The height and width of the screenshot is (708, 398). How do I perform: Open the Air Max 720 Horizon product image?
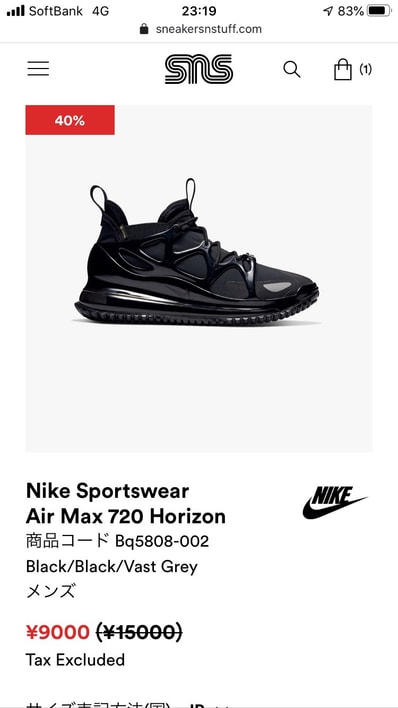tap(199, 279)
